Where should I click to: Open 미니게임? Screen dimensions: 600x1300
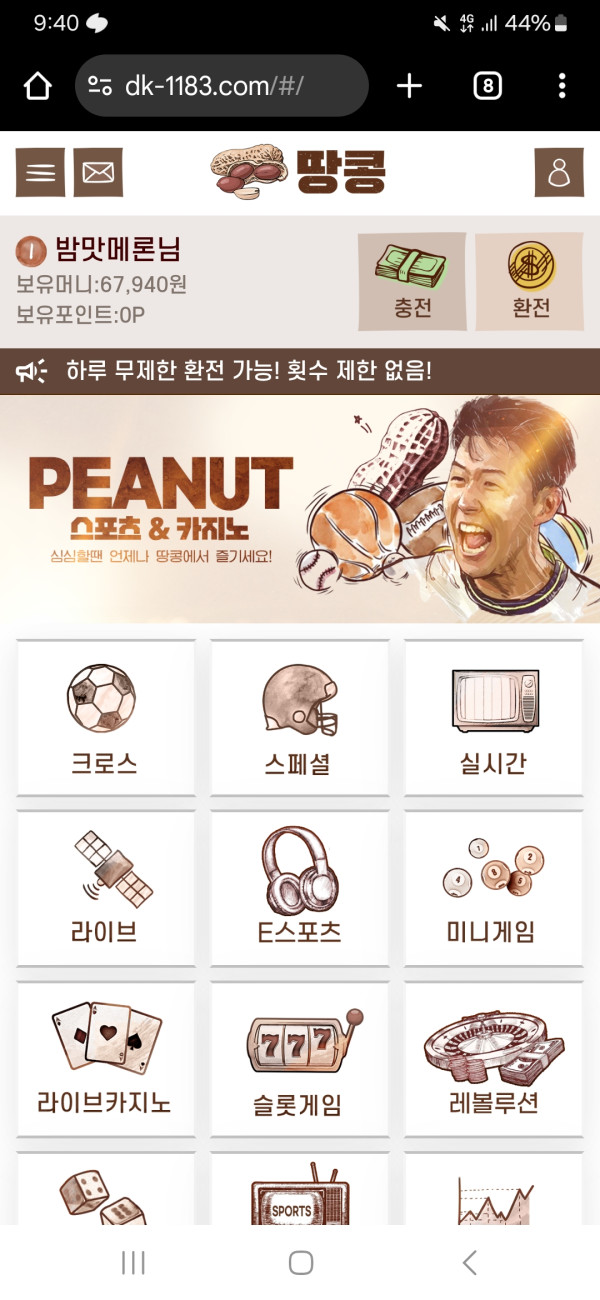(494, 888)
